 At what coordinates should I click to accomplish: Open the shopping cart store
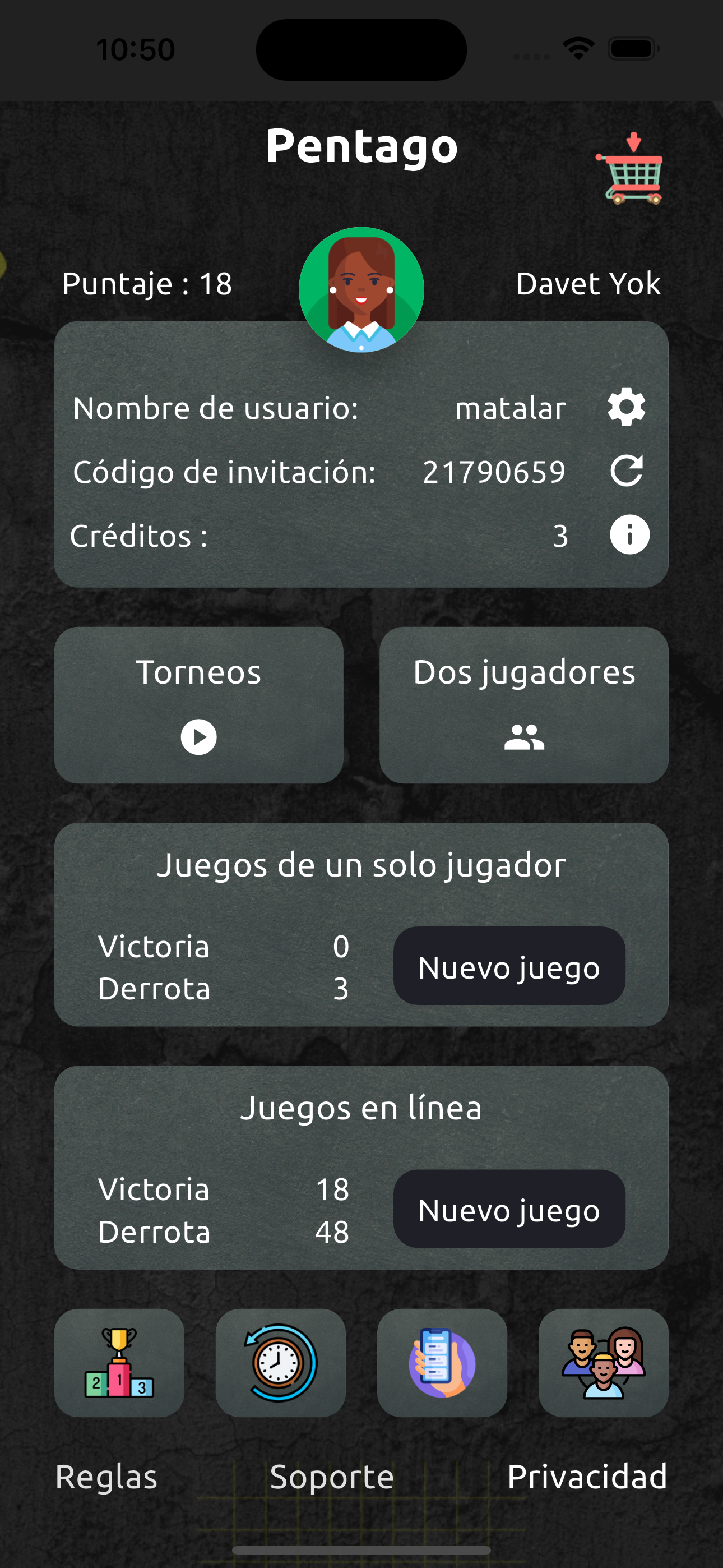[631, 169]
